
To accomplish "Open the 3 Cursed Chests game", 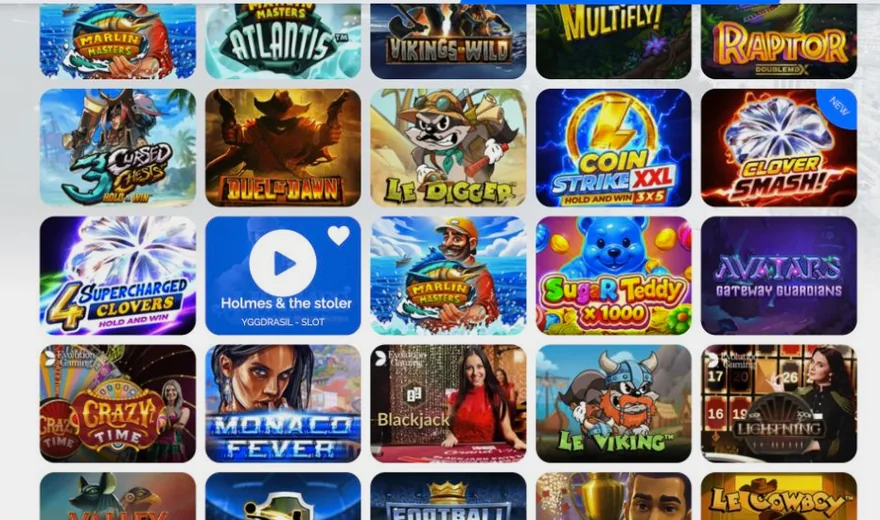I will pyautogui.click(x=118, y=148).
